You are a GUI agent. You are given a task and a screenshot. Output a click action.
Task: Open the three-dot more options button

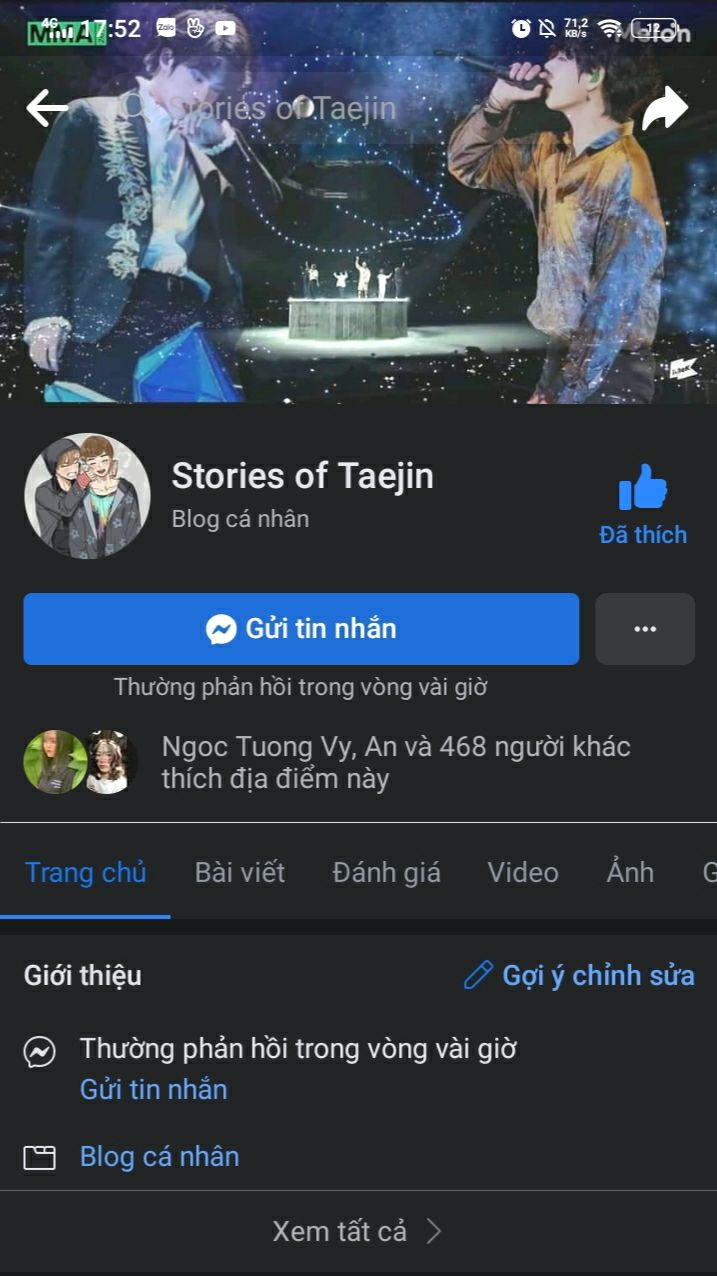[645, 629]
